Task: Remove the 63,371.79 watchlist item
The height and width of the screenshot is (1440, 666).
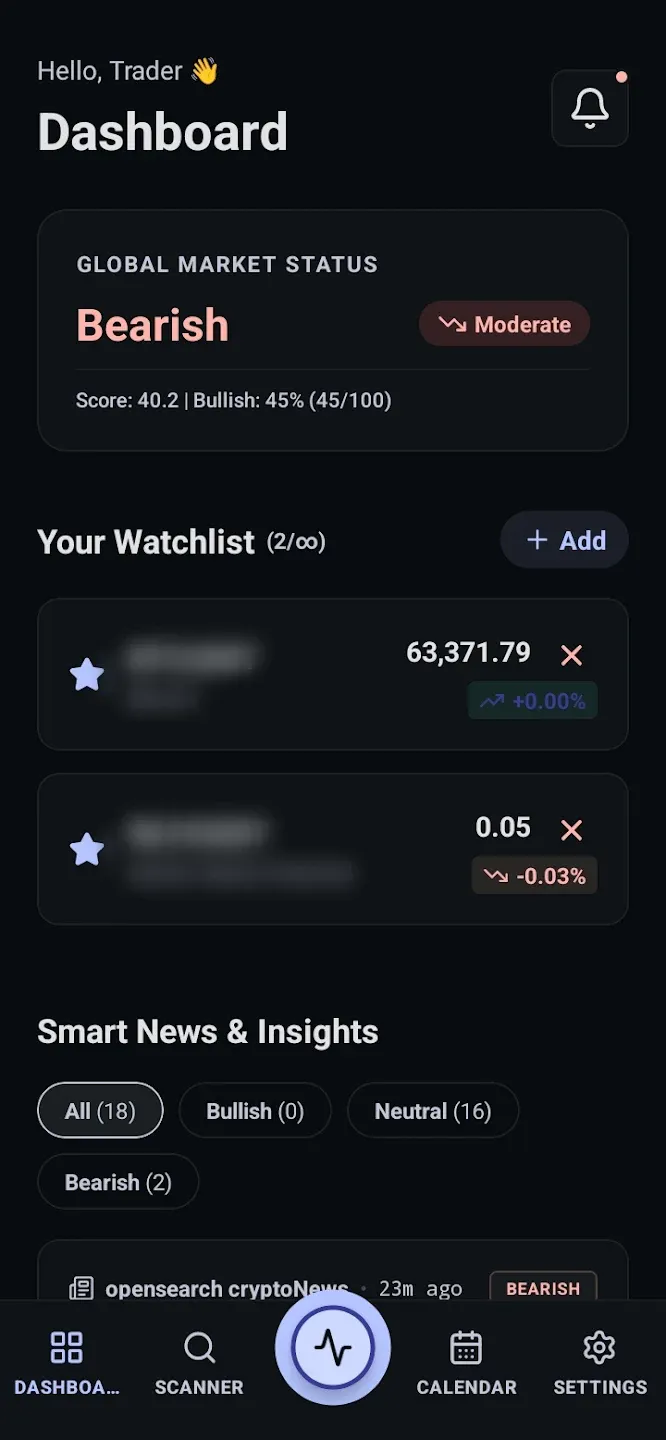Action: (x=571, y=655)
